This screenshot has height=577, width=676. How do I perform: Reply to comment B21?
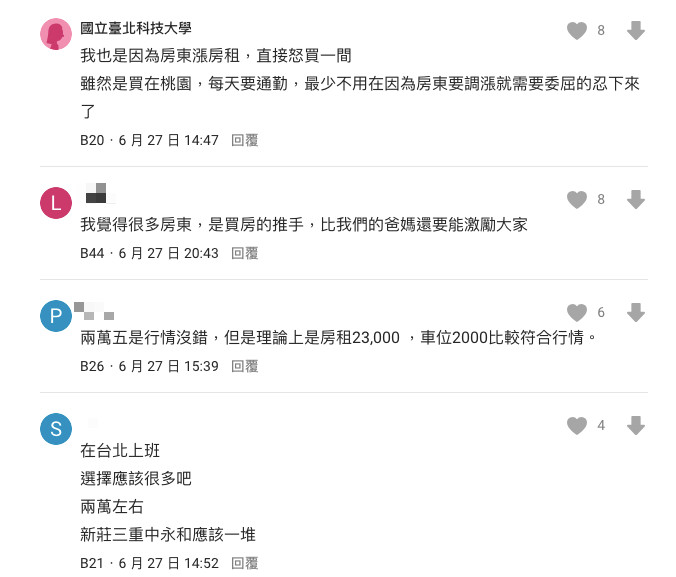[245, 564]
